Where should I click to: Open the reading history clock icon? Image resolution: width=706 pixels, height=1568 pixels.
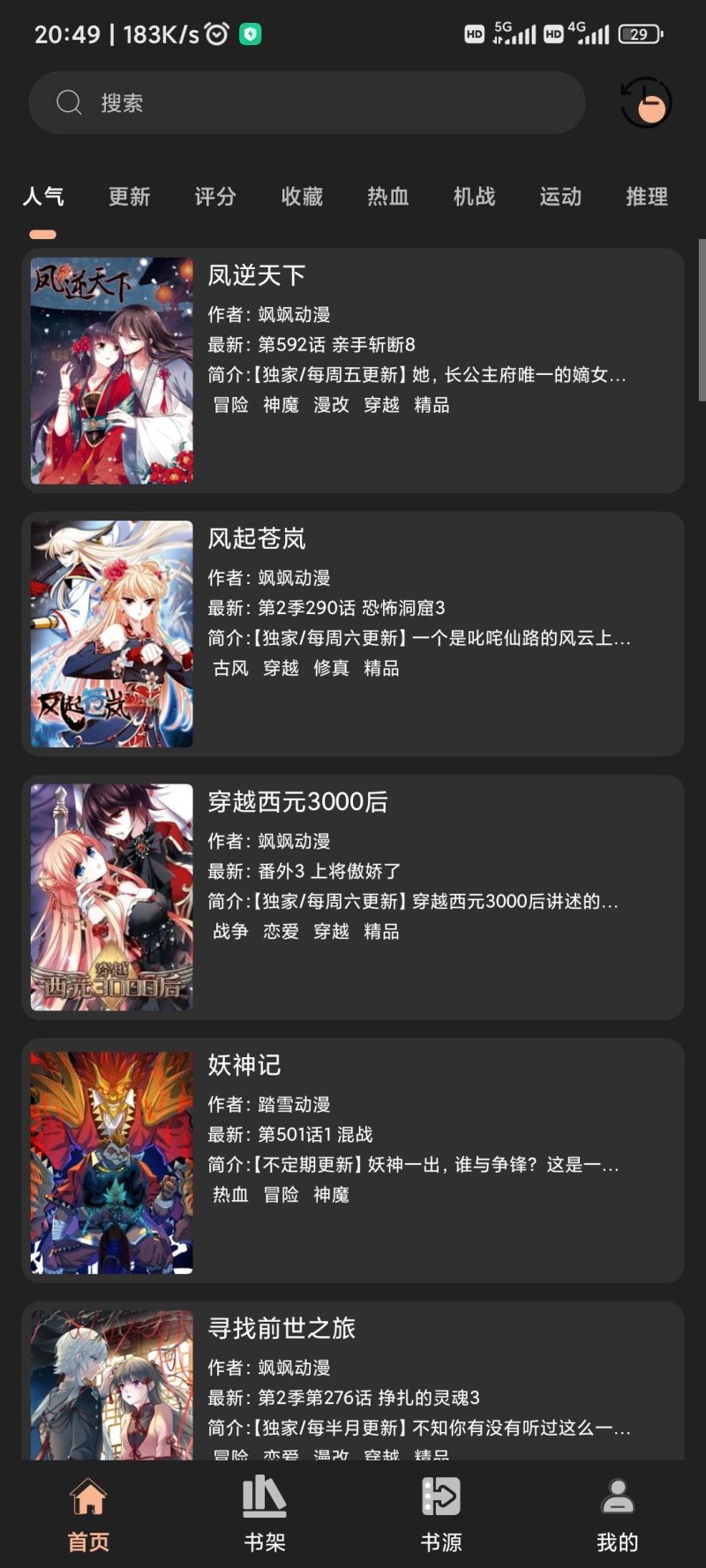tap(645, 103)
